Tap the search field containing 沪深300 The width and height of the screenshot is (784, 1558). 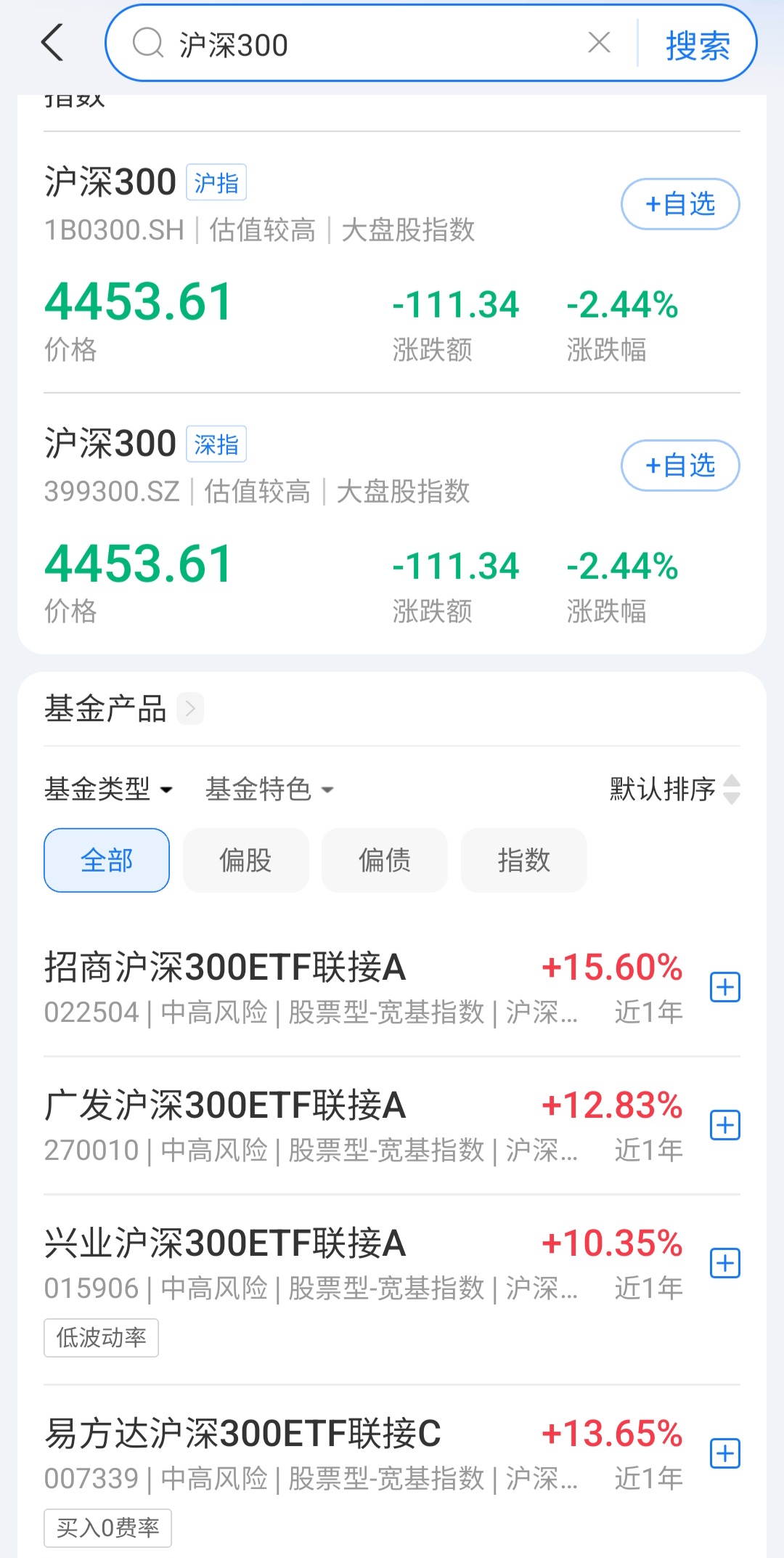coord(363,44)
